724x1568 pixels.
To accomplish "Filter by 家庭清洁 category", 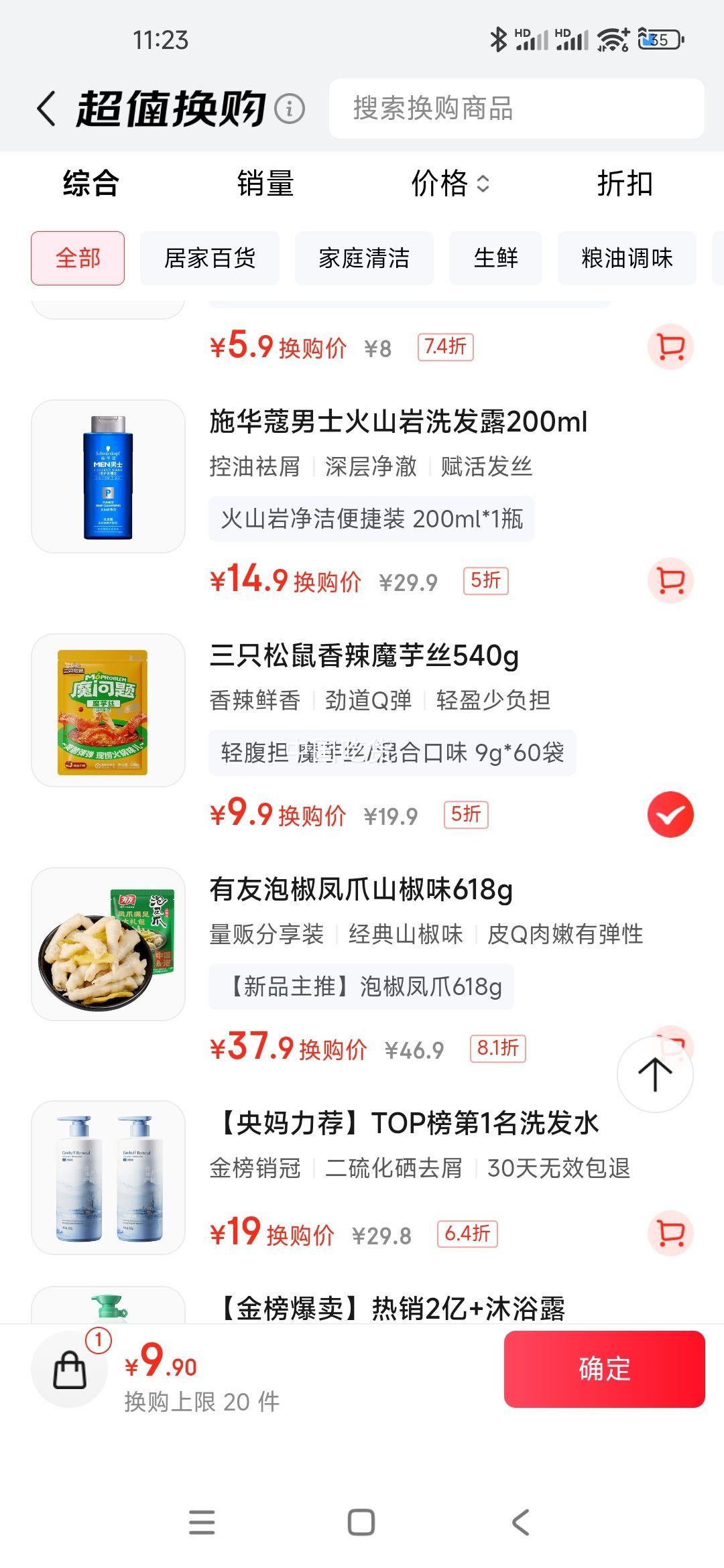I will point(364,259).
